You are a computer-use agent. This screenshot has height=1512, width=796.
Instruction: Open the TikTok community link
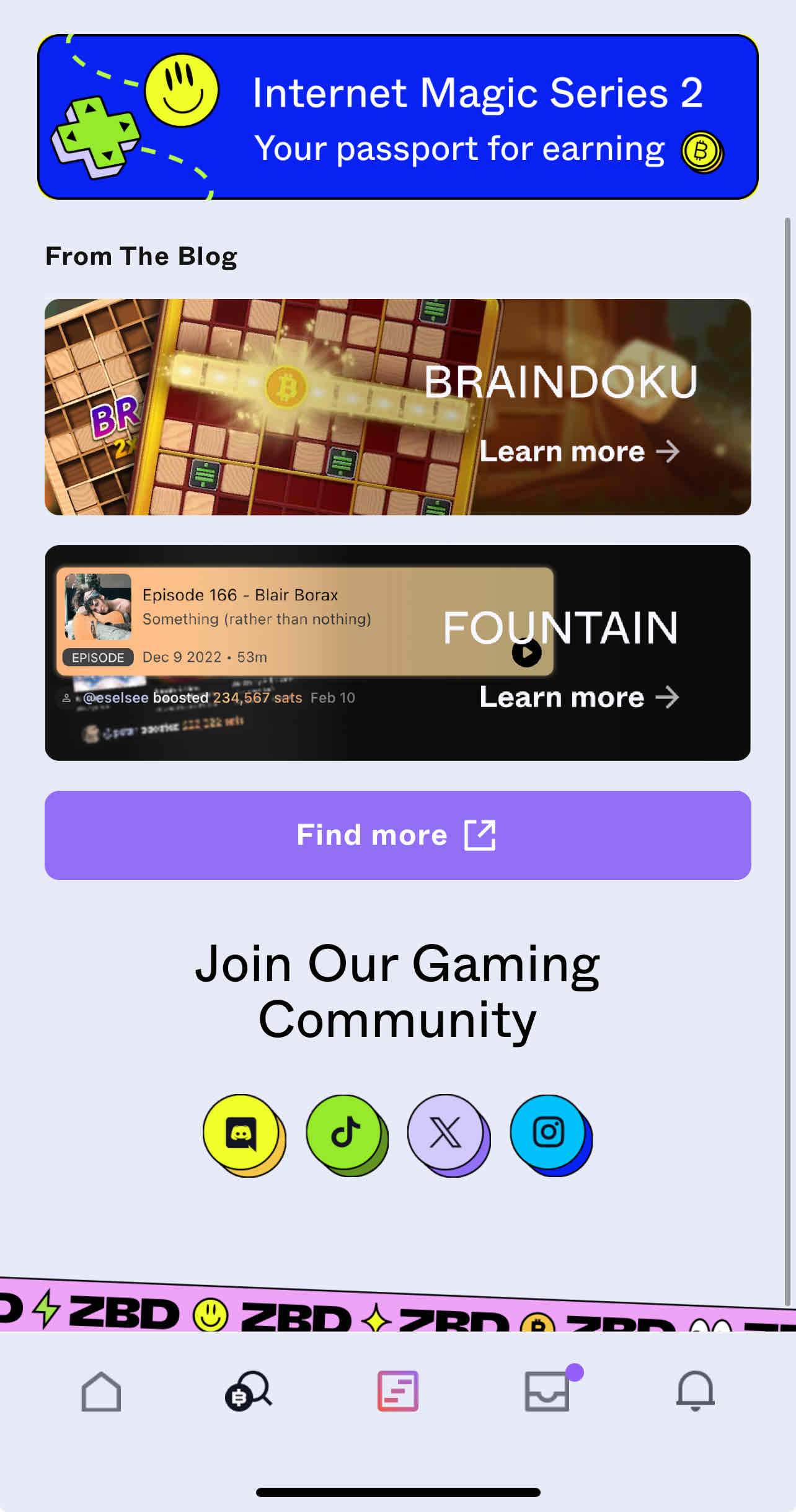[x=345, y=1133]
